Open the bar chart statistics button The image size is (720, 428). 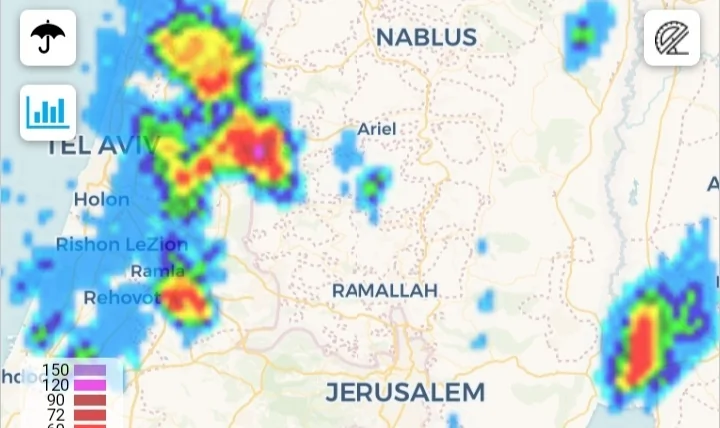48,111
